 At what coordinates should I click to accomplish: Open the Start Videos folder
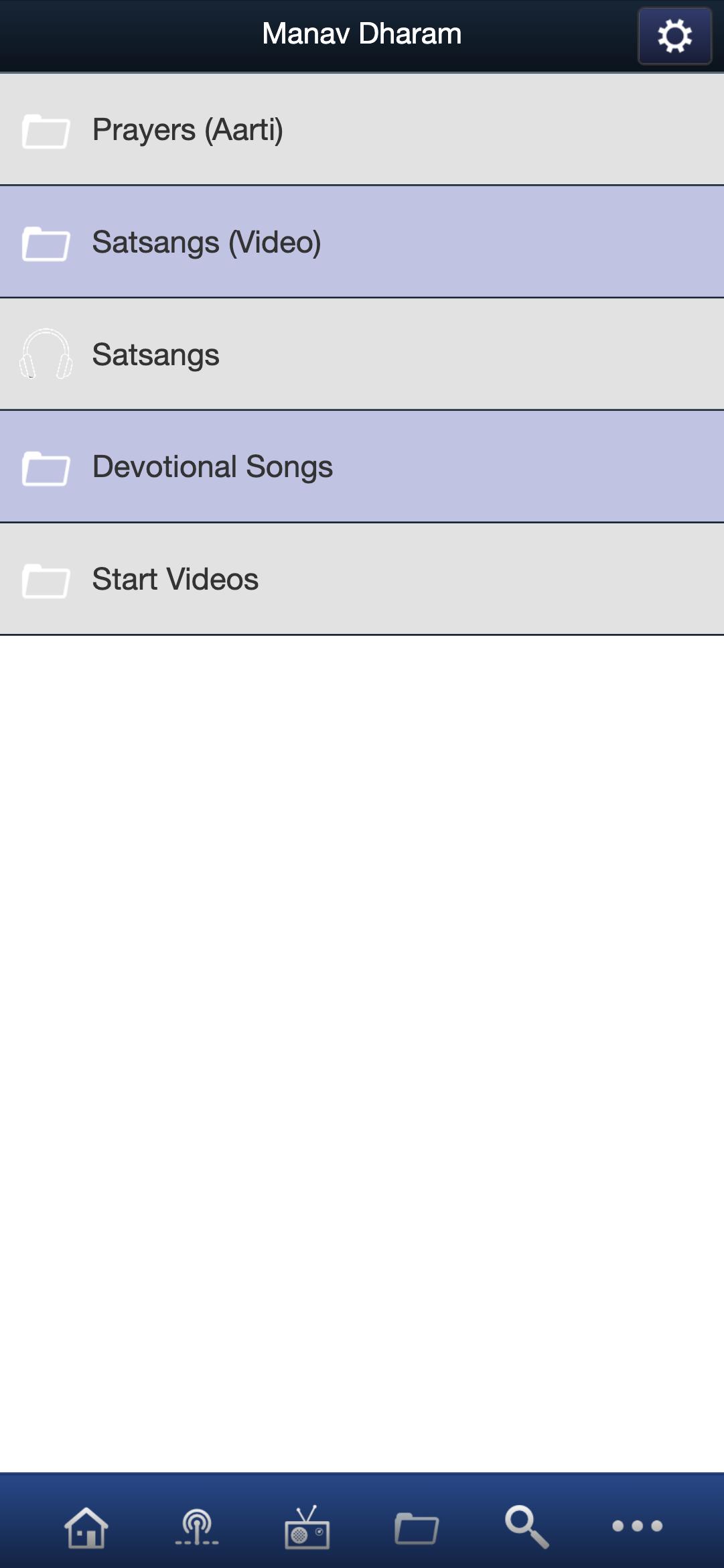pos(362,580)
